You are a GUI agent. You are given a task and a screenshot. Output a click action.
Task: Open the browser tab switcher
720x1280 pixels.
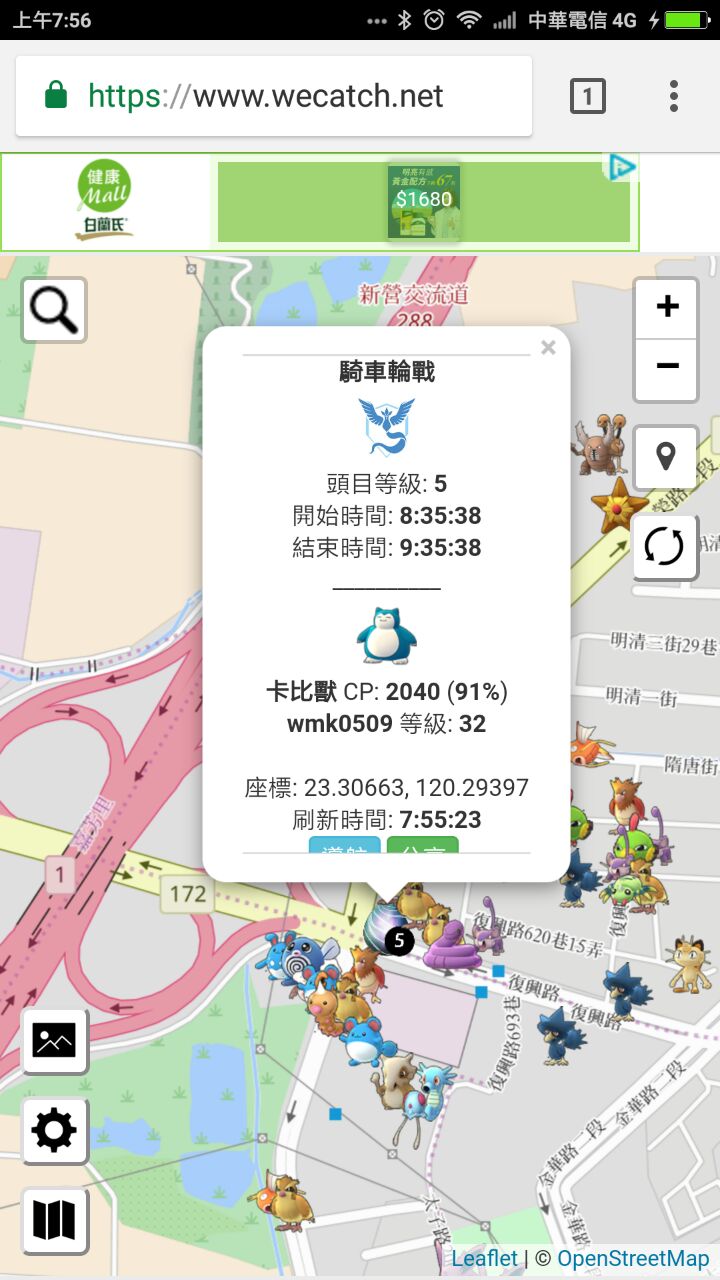click(x=588, y=96)
